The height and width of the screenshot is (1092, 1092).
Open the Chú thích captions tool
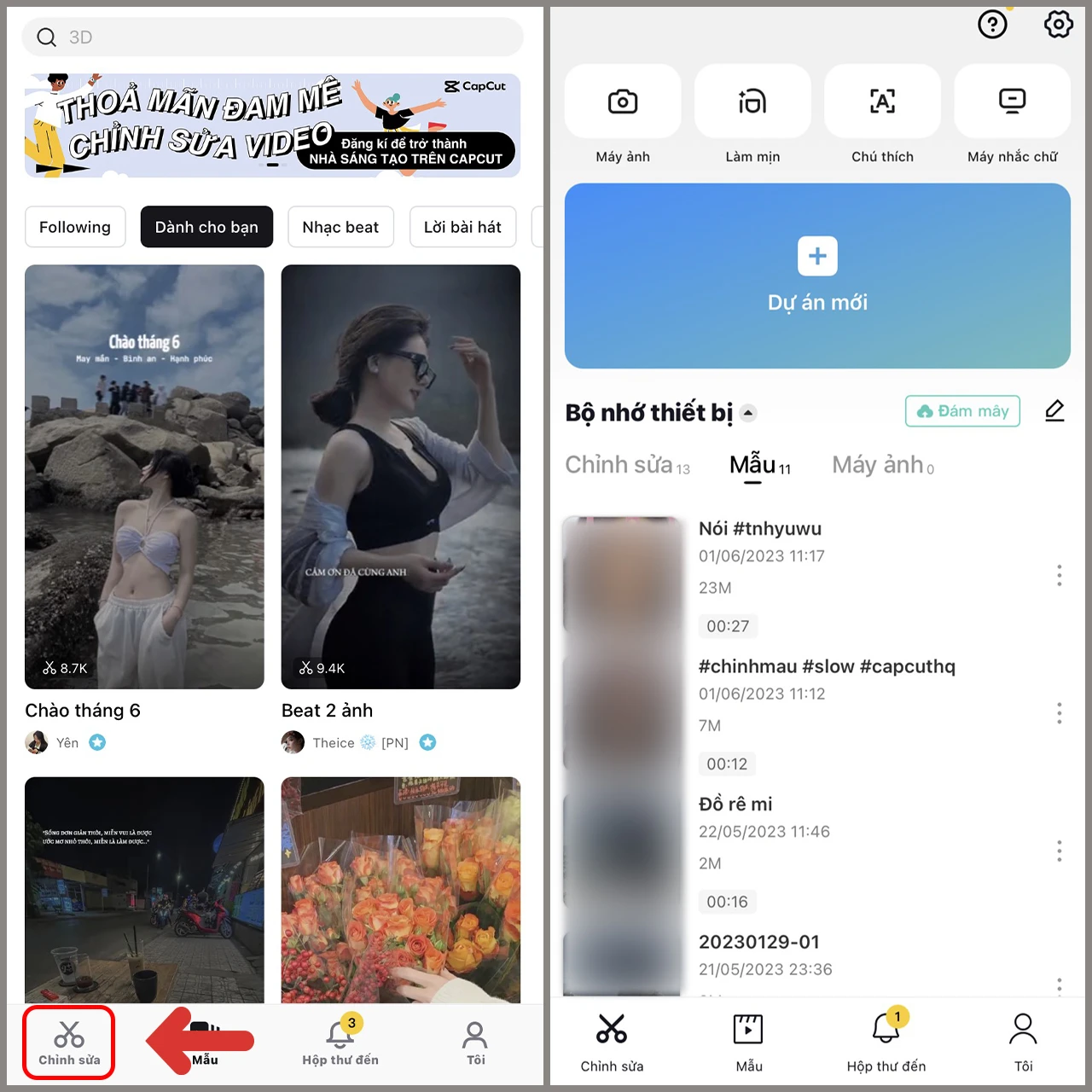tap(882, 102)
